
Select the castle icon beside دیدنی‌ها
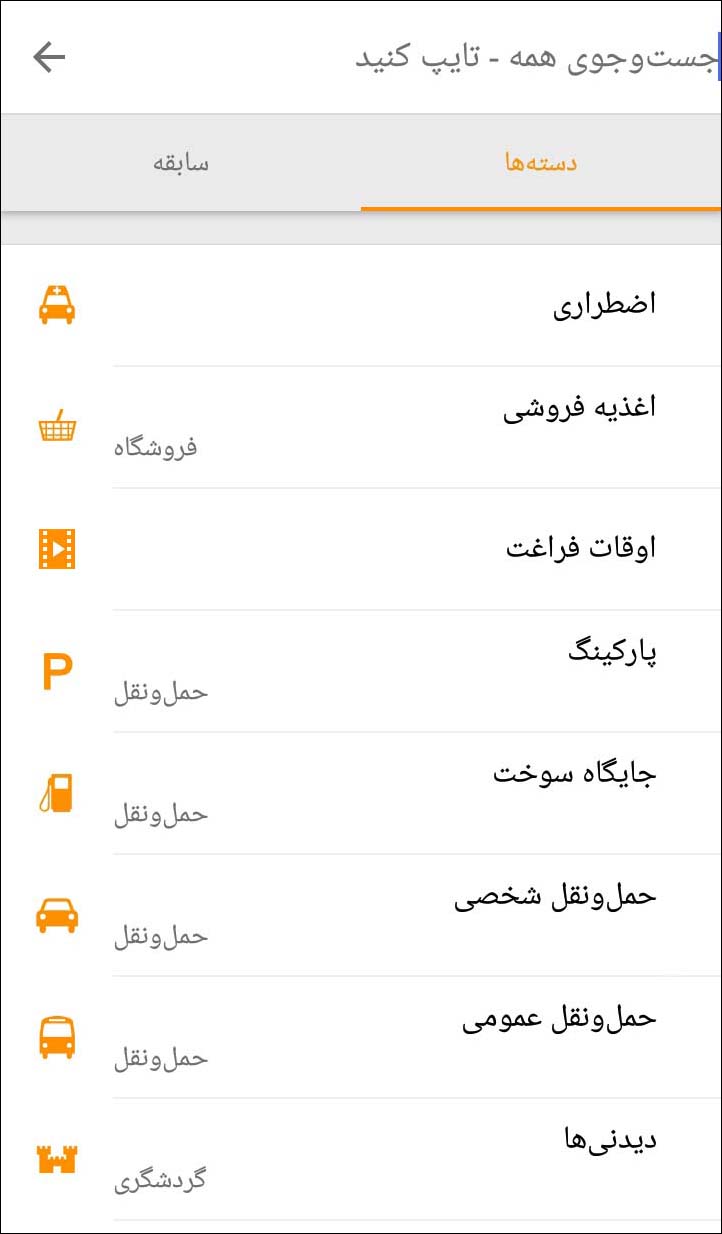(x=57, y=1160)
